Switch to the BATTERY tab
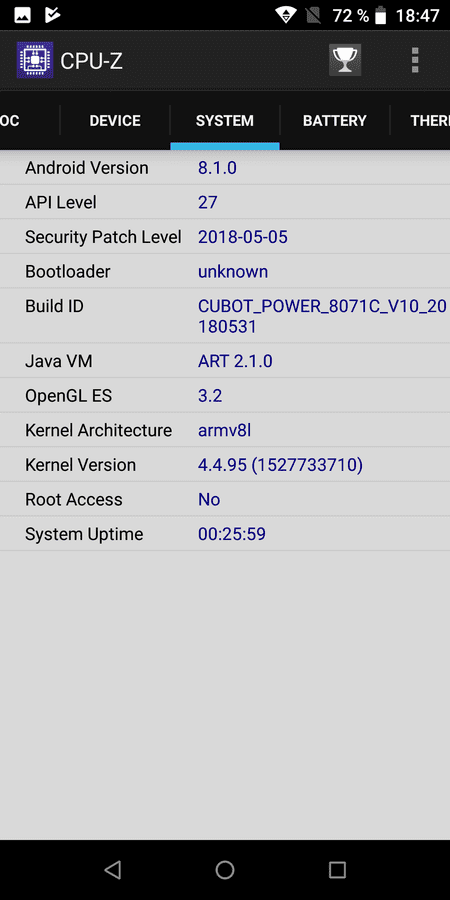 click(x=335, y=121)
